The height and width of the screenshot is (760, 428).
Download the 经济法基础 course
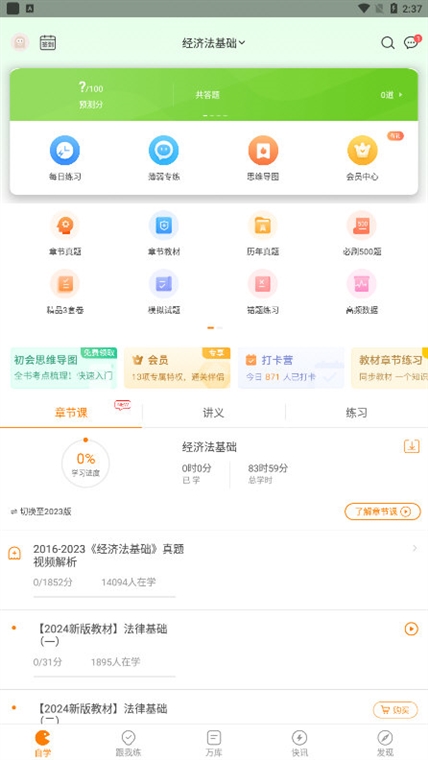pos(412,446)
